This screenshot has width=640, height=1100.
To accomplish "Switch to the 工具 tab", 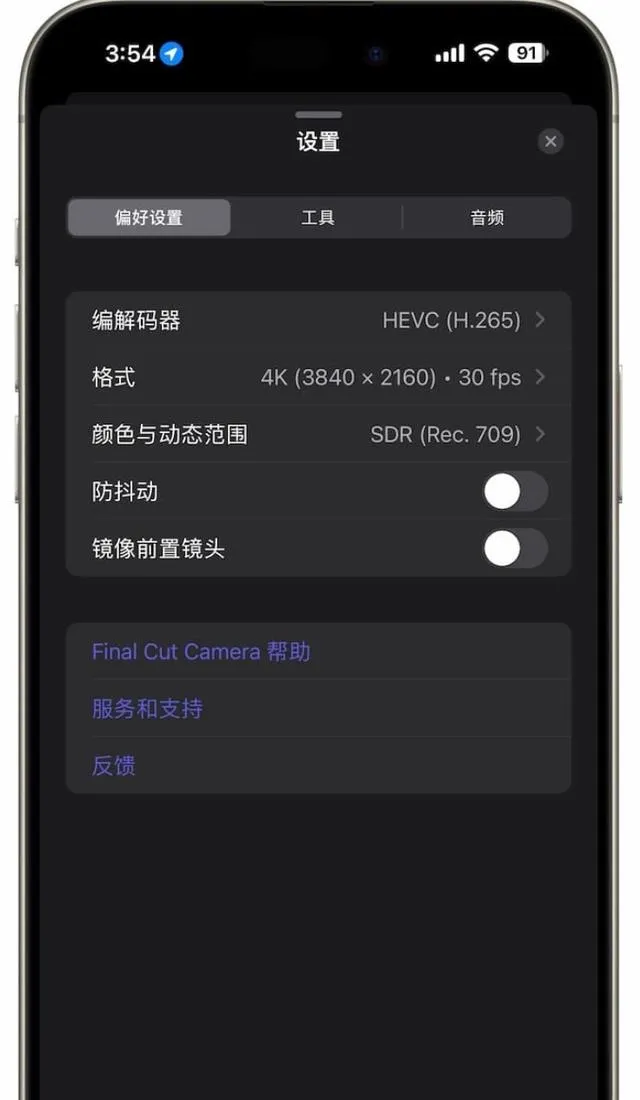I will pos(317,217).
